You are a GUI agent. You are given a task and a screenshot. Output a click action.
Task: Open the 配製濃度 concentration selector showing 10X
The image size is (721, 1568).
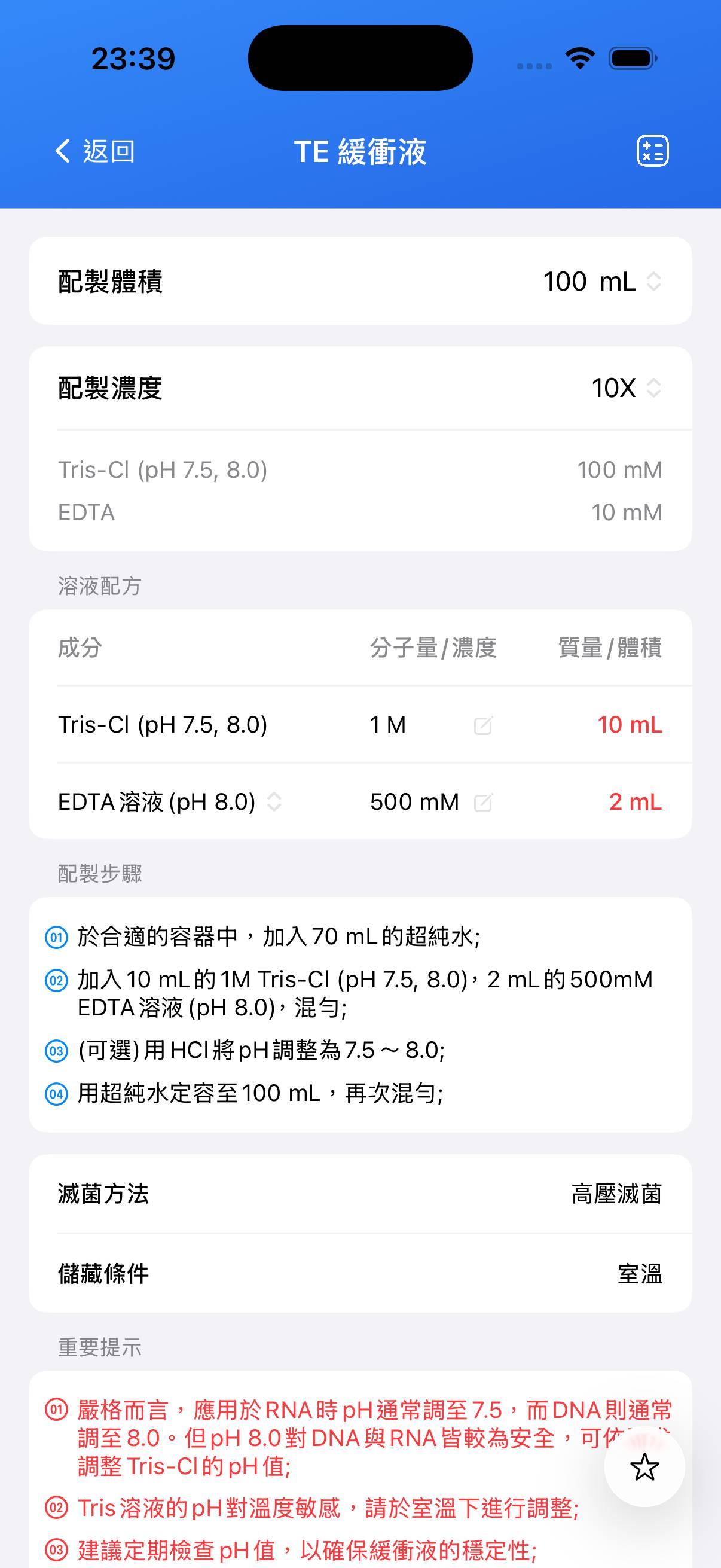point(613,388)
